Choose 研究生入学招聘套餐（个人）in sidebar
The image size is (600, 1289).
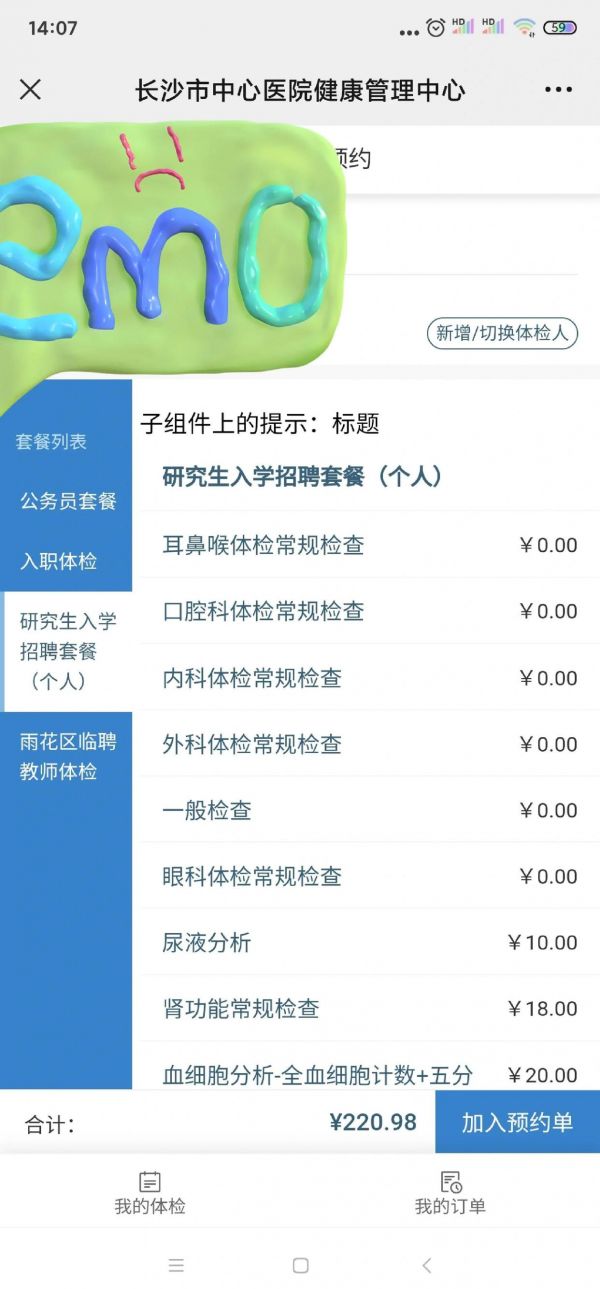coord(68,651)
